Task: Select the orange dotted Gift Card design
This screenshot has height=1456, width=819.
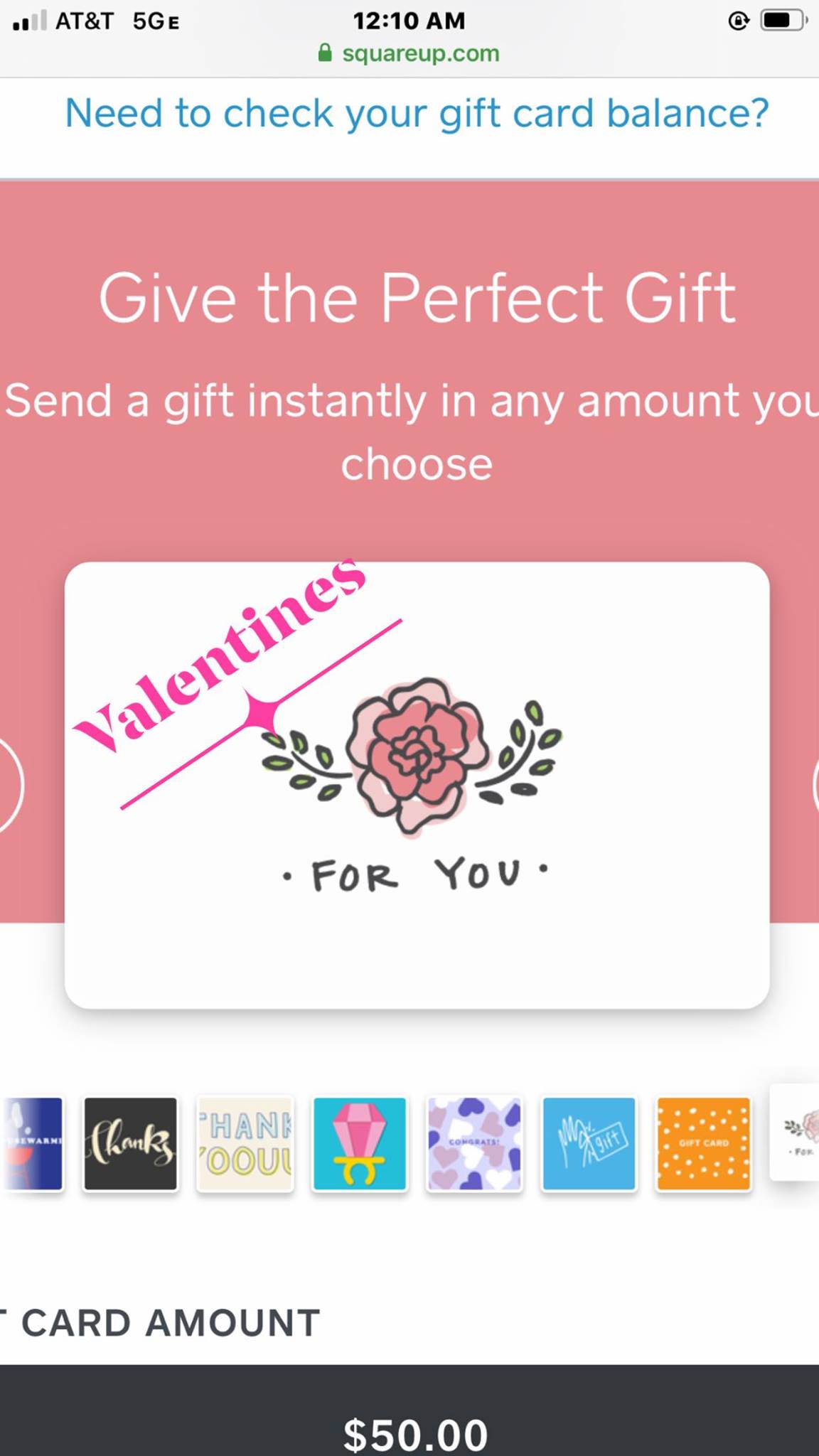Action: [703, 1143]
